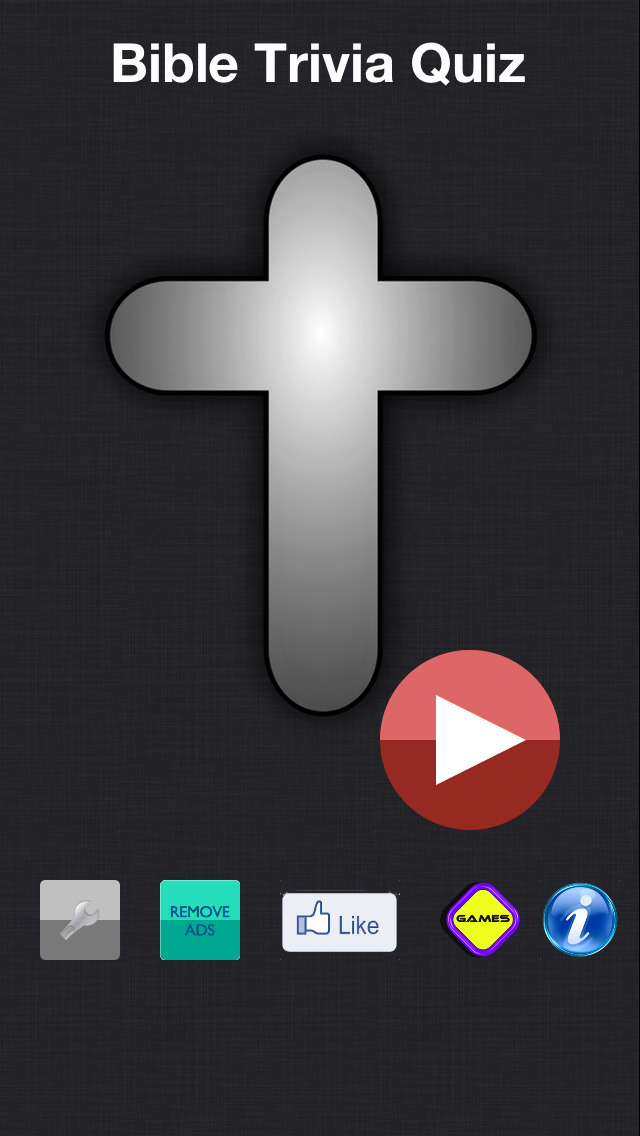Start the quiz with the red play button
The height and width of the screenshot is (1136, 640).
click(470, 740)
